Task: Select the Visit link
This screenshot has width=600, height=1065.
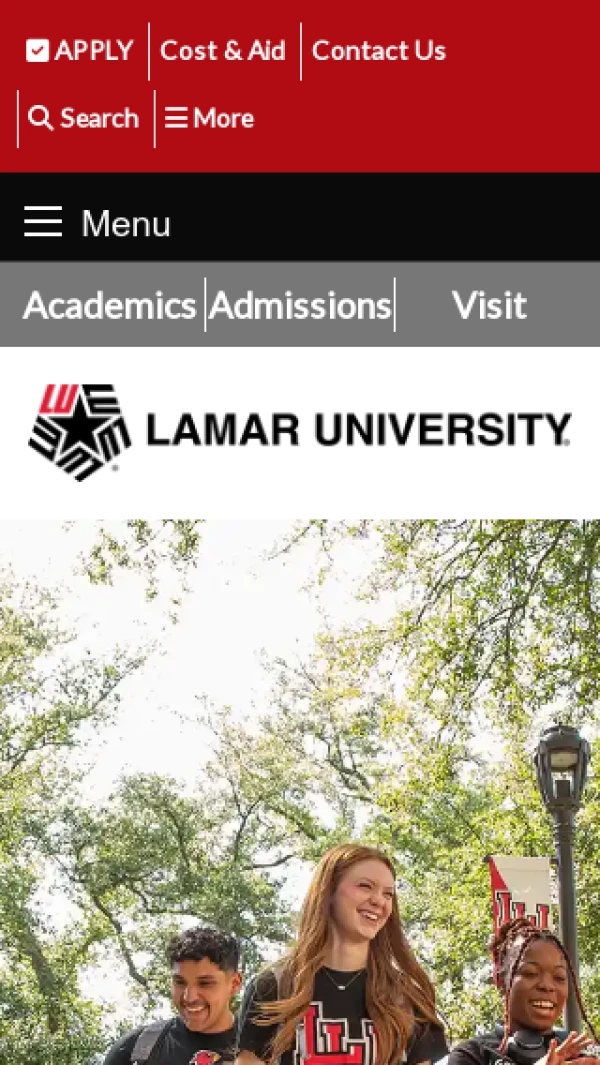Action: [x=488, y=305]
